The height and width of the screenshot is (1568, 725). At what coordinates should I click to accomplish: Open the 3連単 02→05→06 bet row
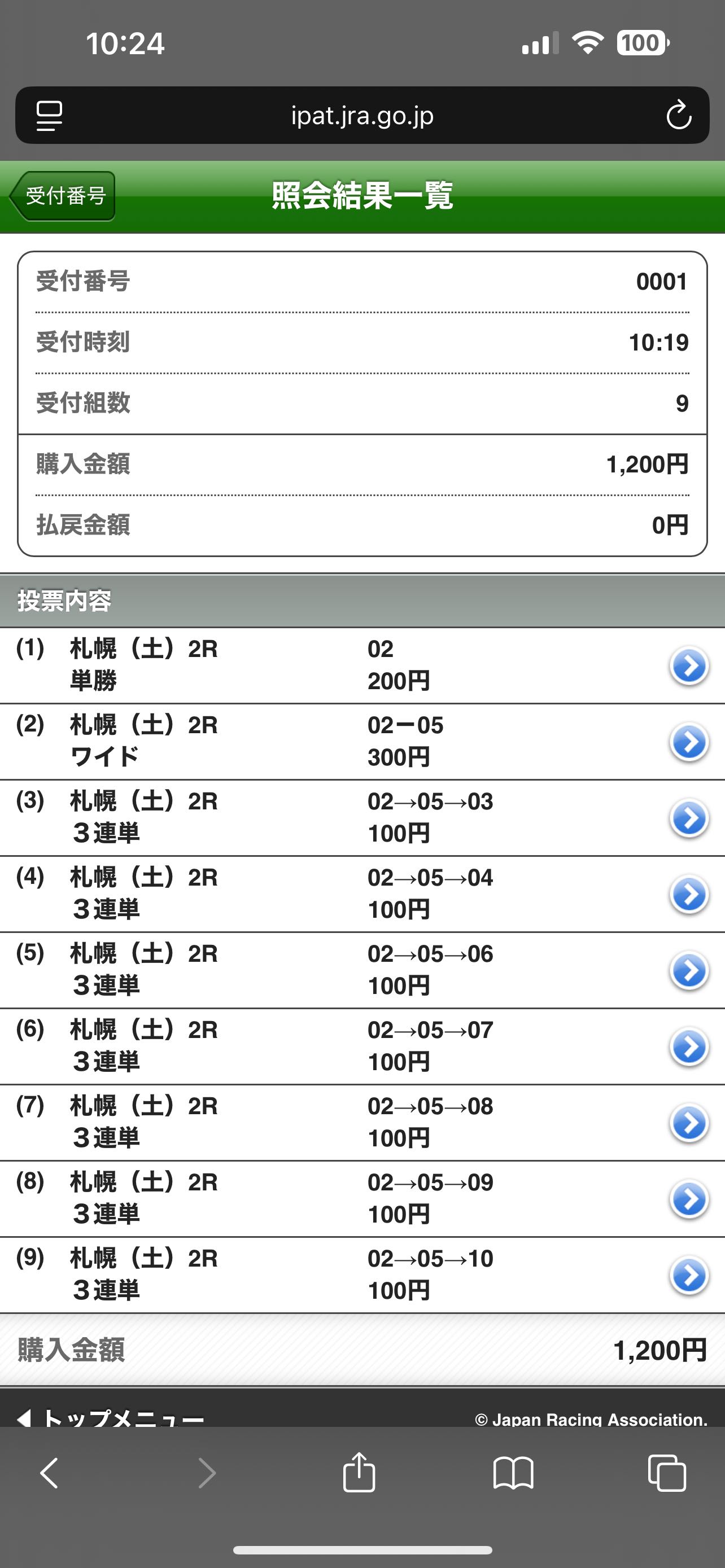688,970
